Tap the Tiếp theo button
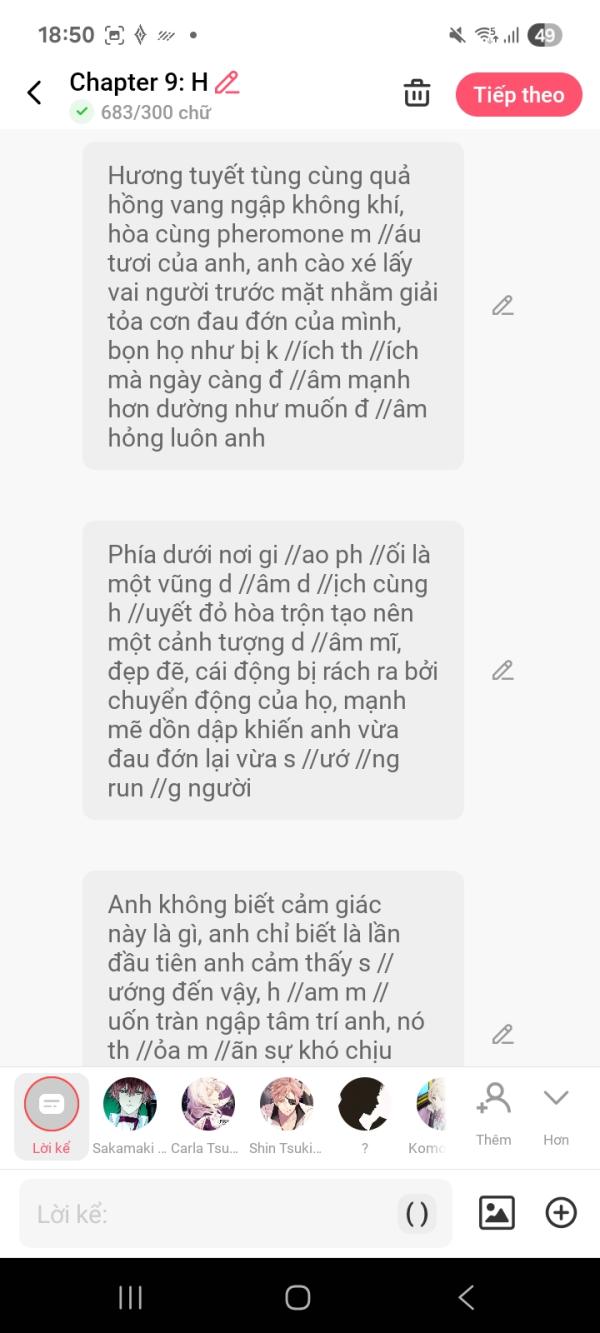This screenshot has height=1333, width=600. [519, 95]
